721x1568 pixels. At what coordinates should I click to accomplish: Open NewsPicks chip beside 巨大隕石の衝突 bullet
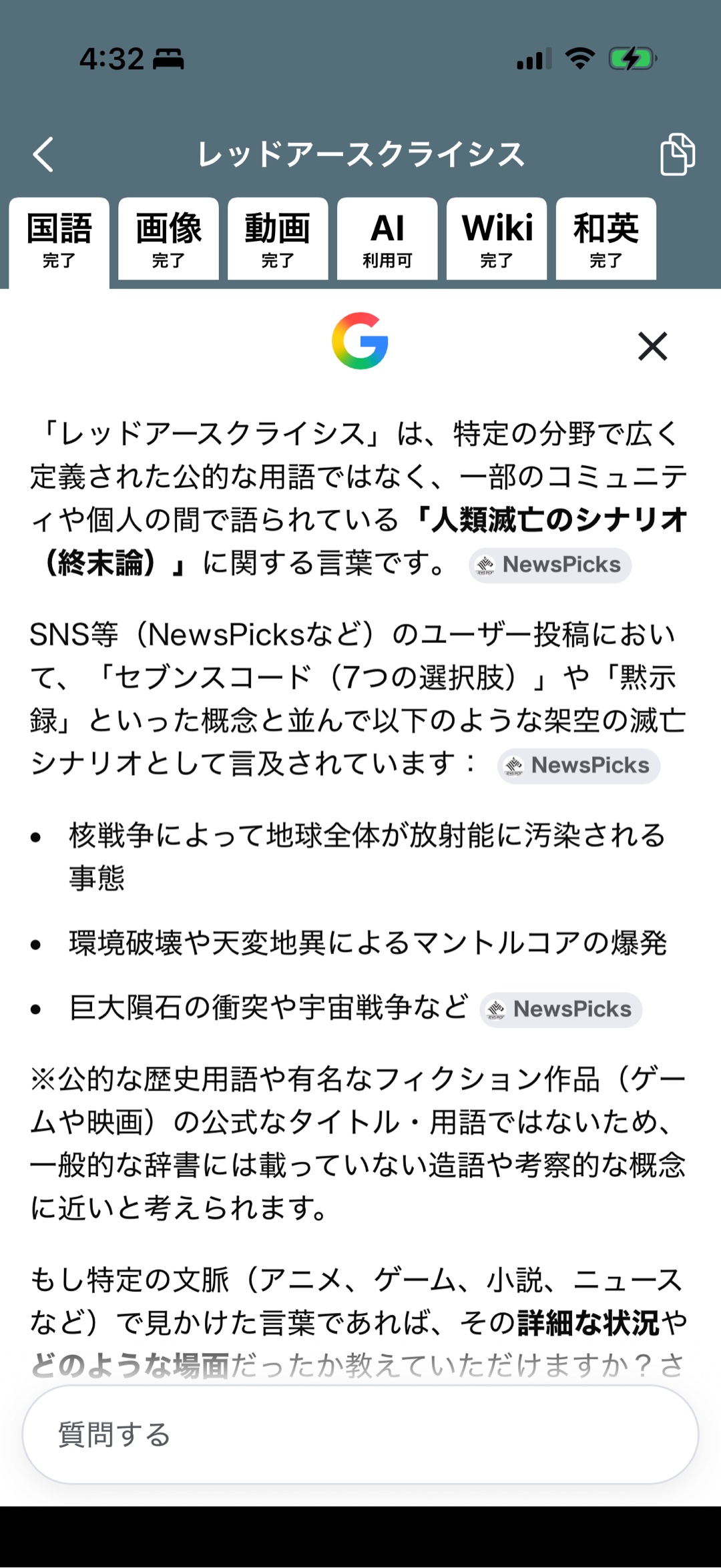click(x=561, y=1010)
